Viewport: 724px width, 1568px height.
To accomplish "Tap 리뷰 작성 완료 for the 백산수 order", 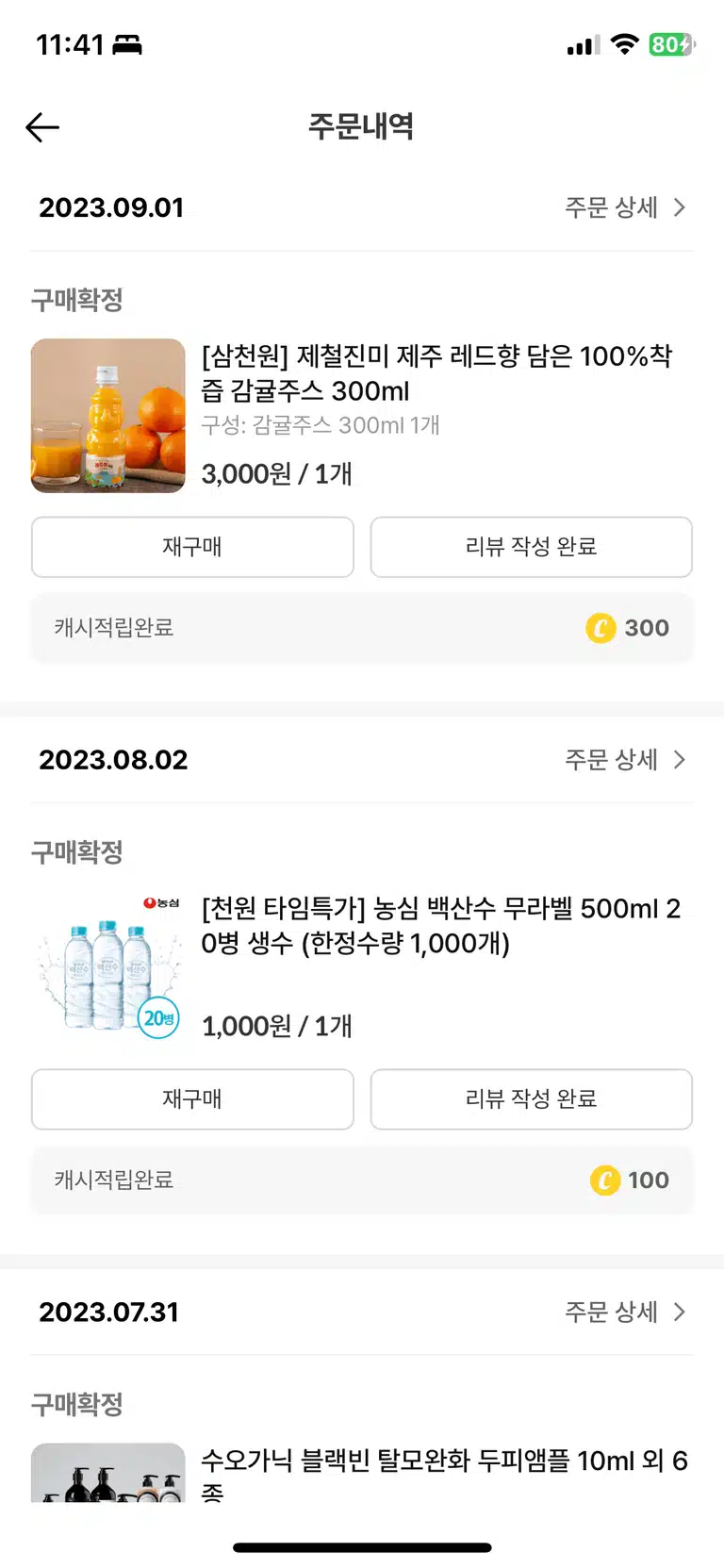I will click(x=531, y=1099).
